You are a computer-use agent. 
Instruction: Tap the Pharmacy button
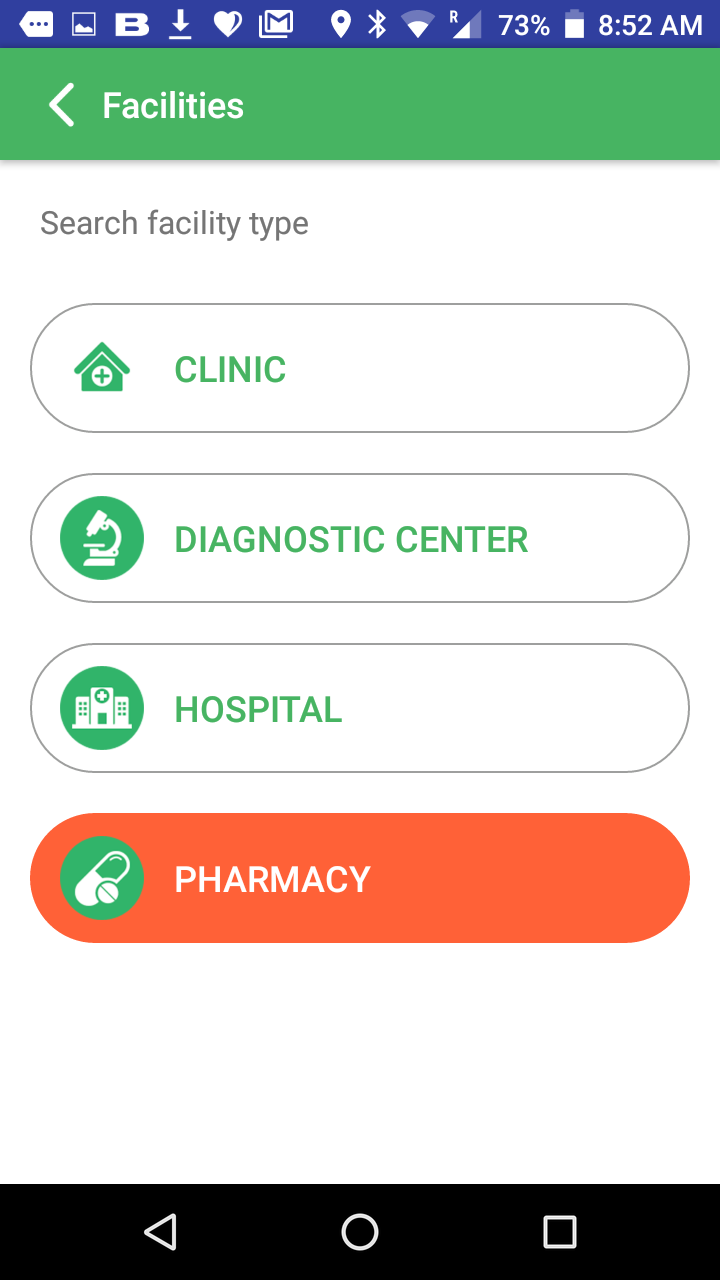tap(360, 878)
